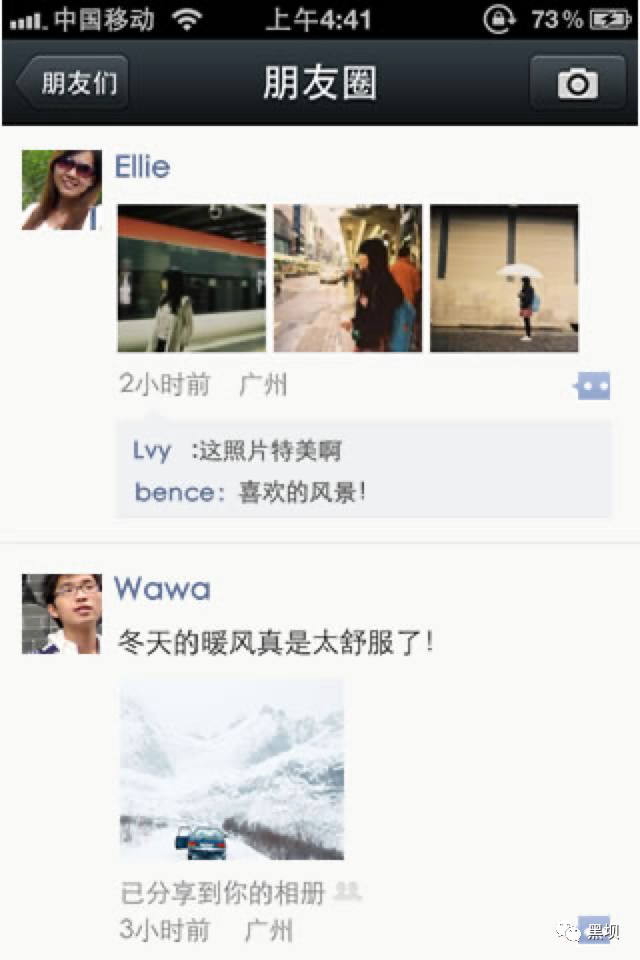Tap Wawa's name link
The image size is (640, 960).
[162, 589]
